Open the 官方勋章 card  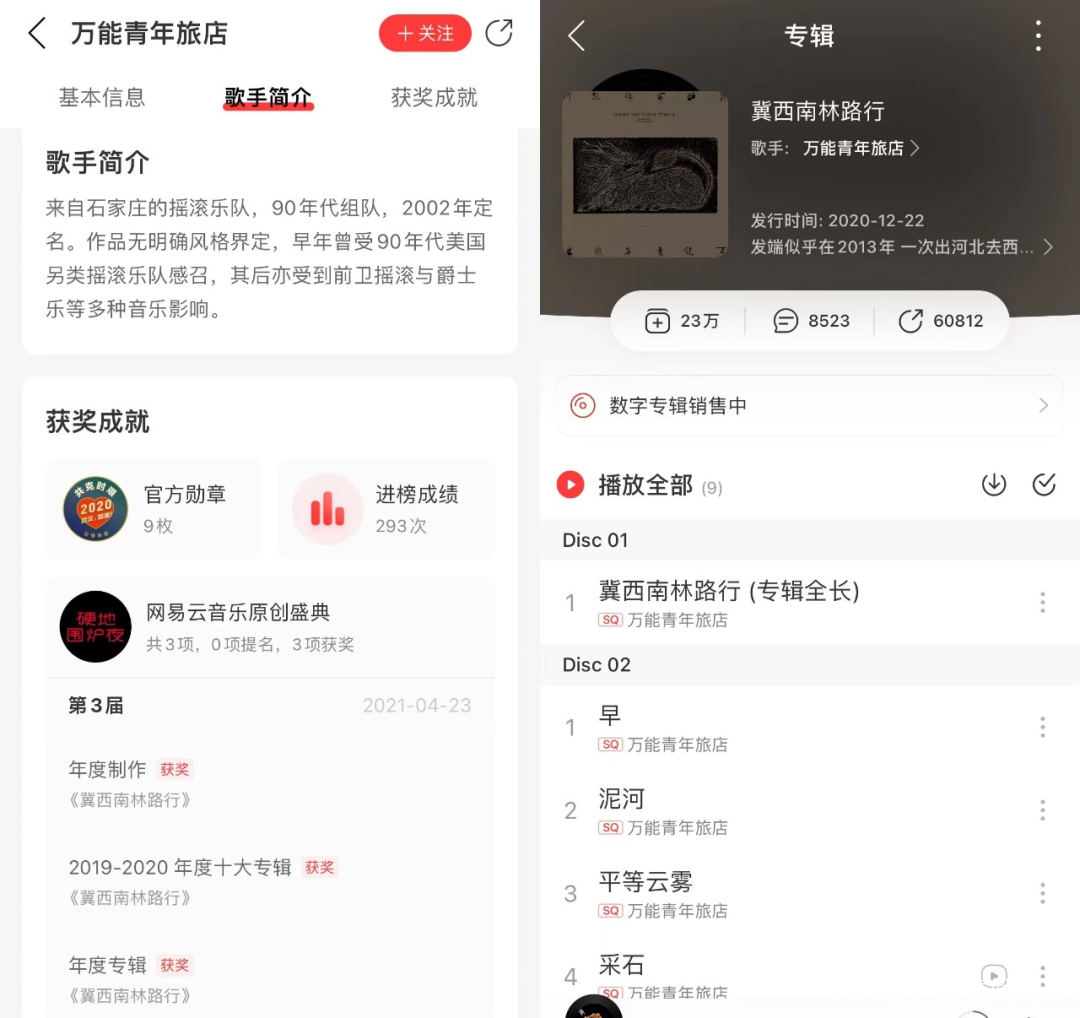coord(154,508)
